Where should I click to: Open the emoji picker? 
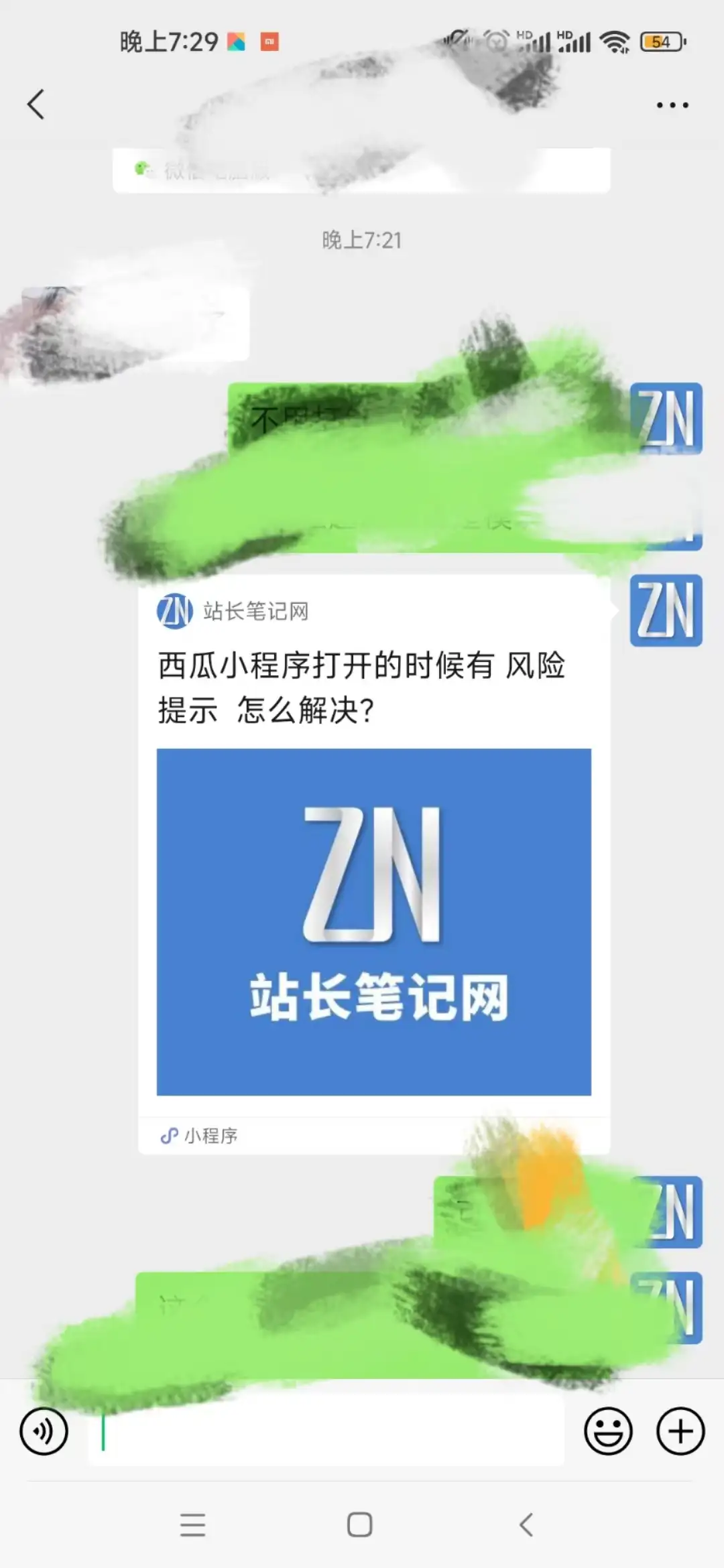pyautogui.click(x=608, y=1431)
